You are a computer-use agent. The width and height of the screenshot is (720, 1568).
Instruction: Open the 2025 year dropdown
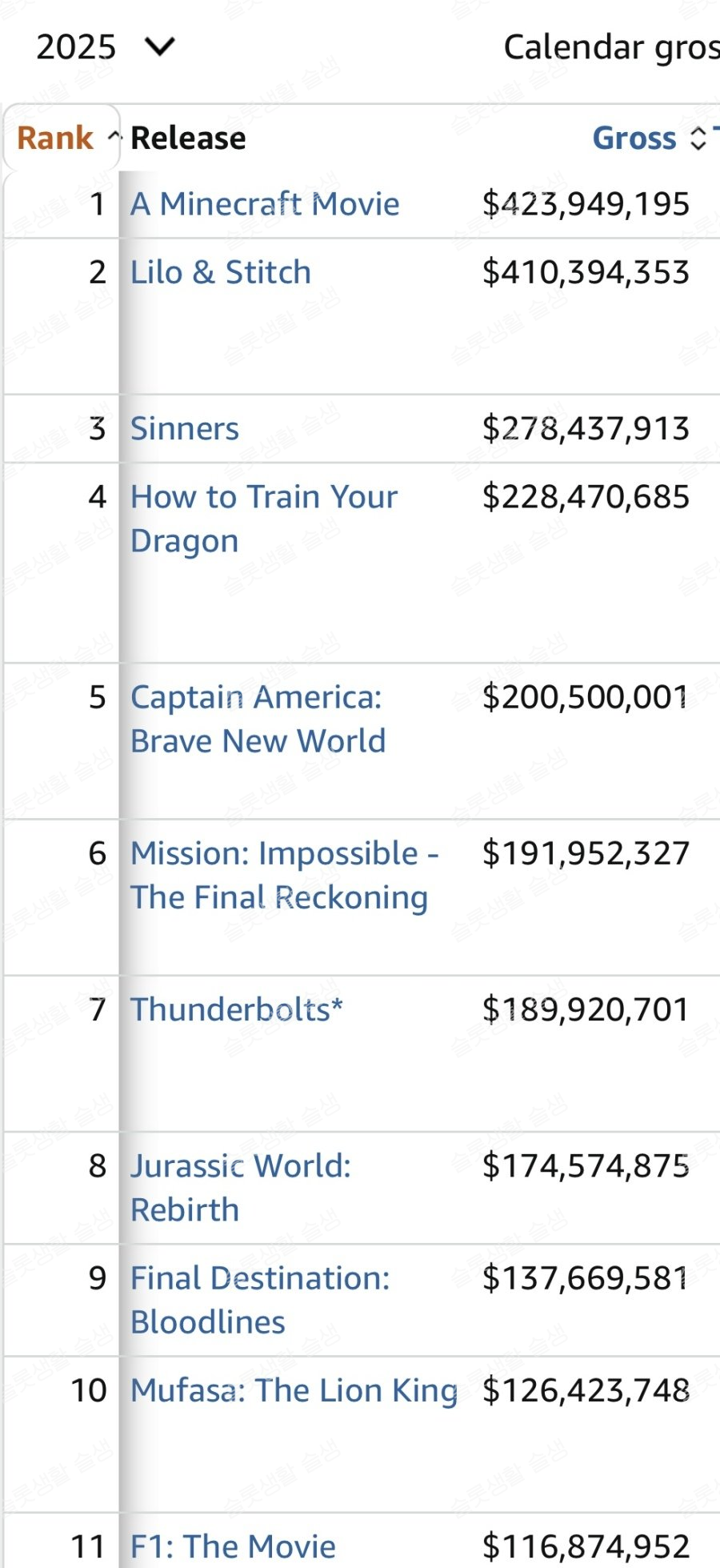click(105, 47)
